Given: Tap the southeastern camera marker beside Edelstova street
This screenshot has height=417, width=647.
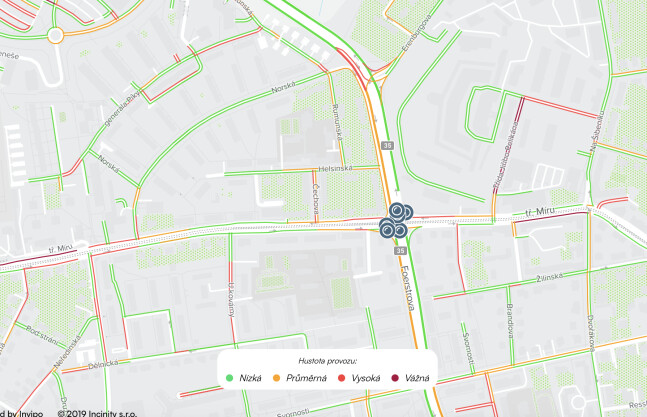Looking at the screenshot, I should pos(400,231).
